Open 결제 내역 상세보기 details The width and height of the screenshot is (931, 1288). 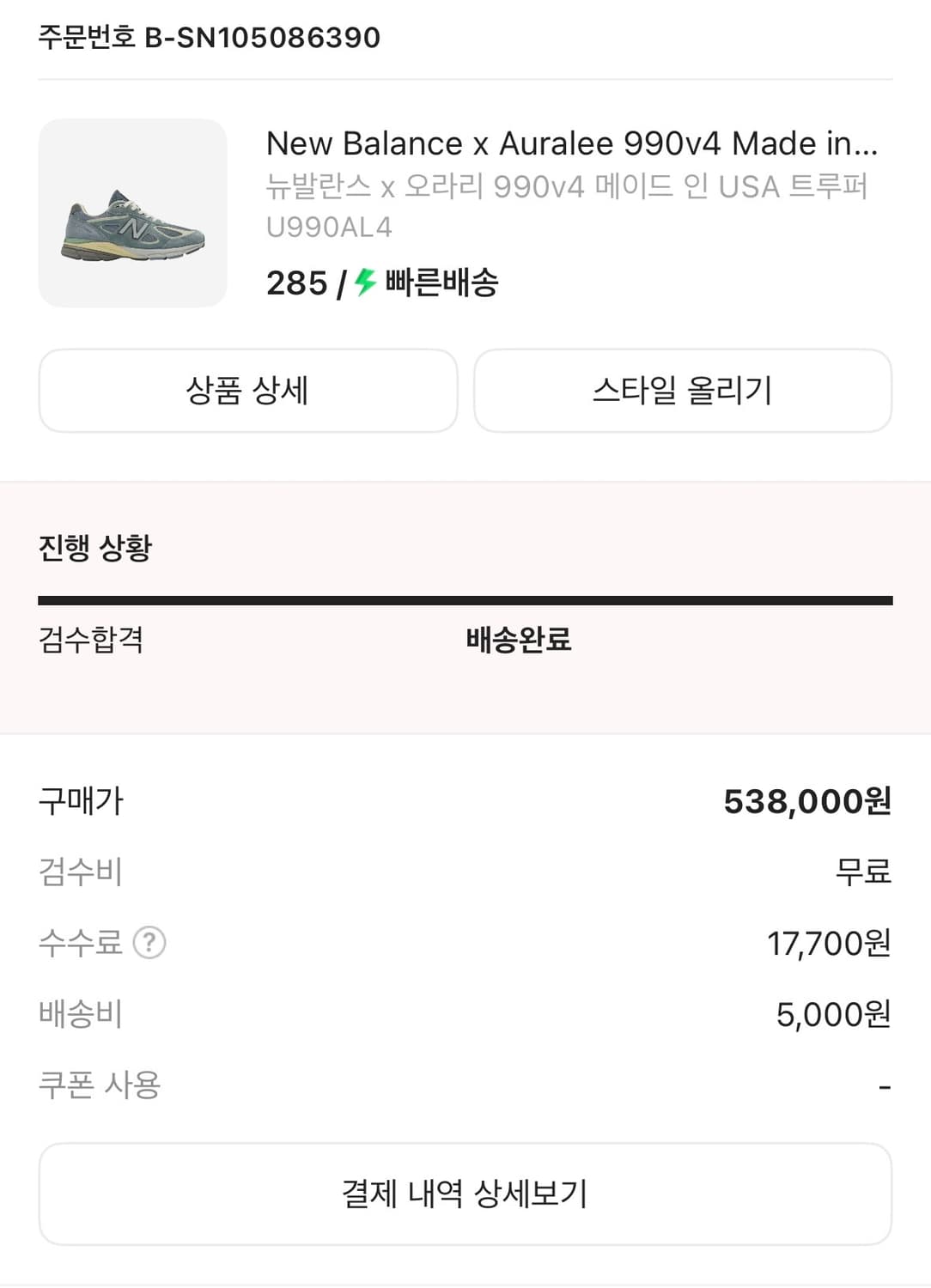pos(465,1193)
